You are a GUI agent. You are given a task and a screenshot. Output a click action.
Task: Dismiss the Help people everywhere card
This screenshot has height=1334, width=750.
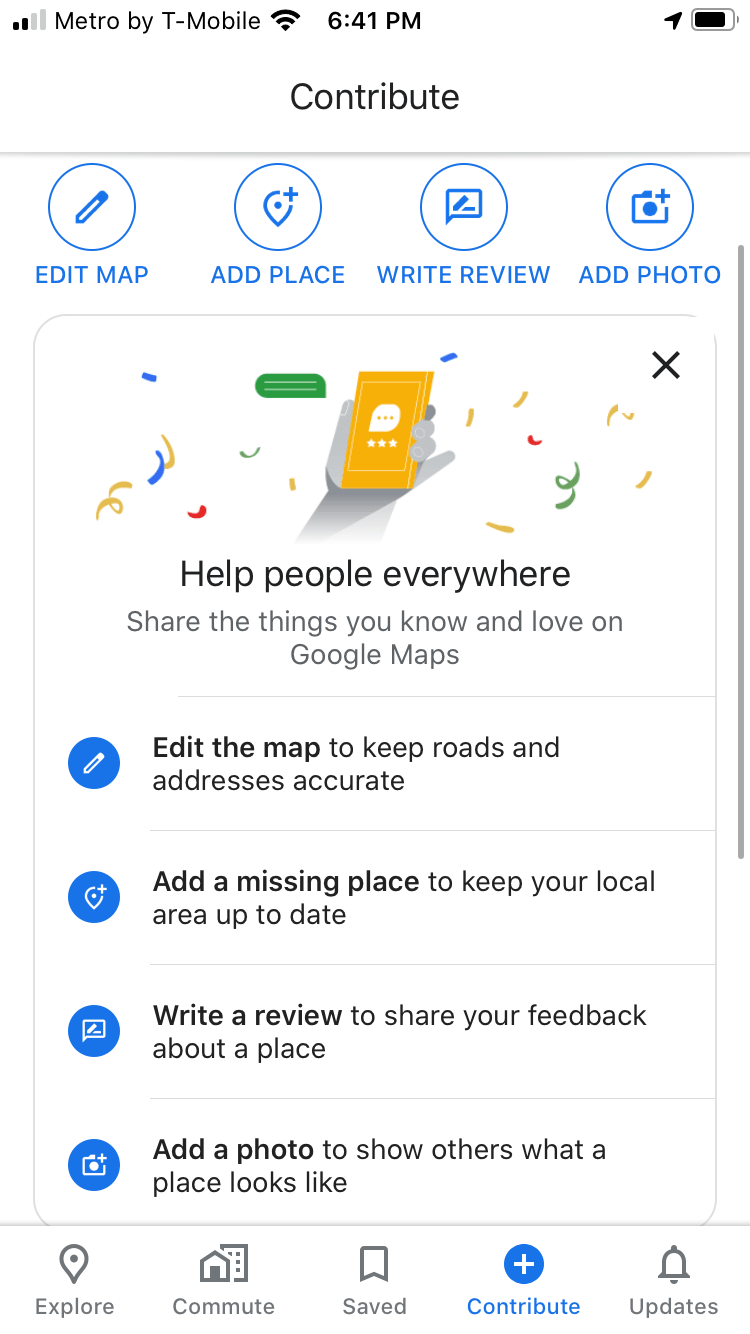point(666,365)
